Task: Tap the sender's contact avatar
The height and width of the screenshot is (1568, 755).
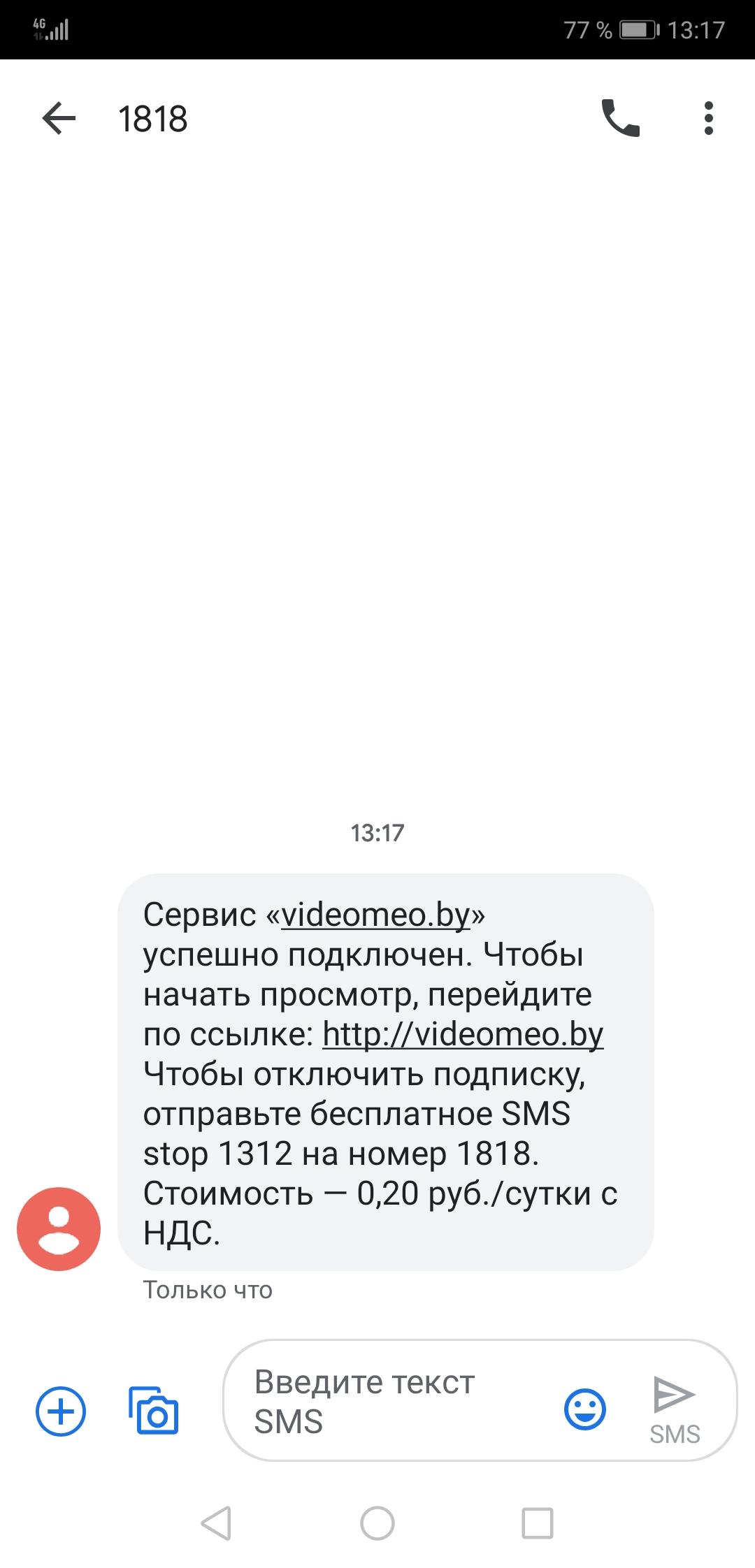Action: pyautogui.click(x=59, y=1229)
